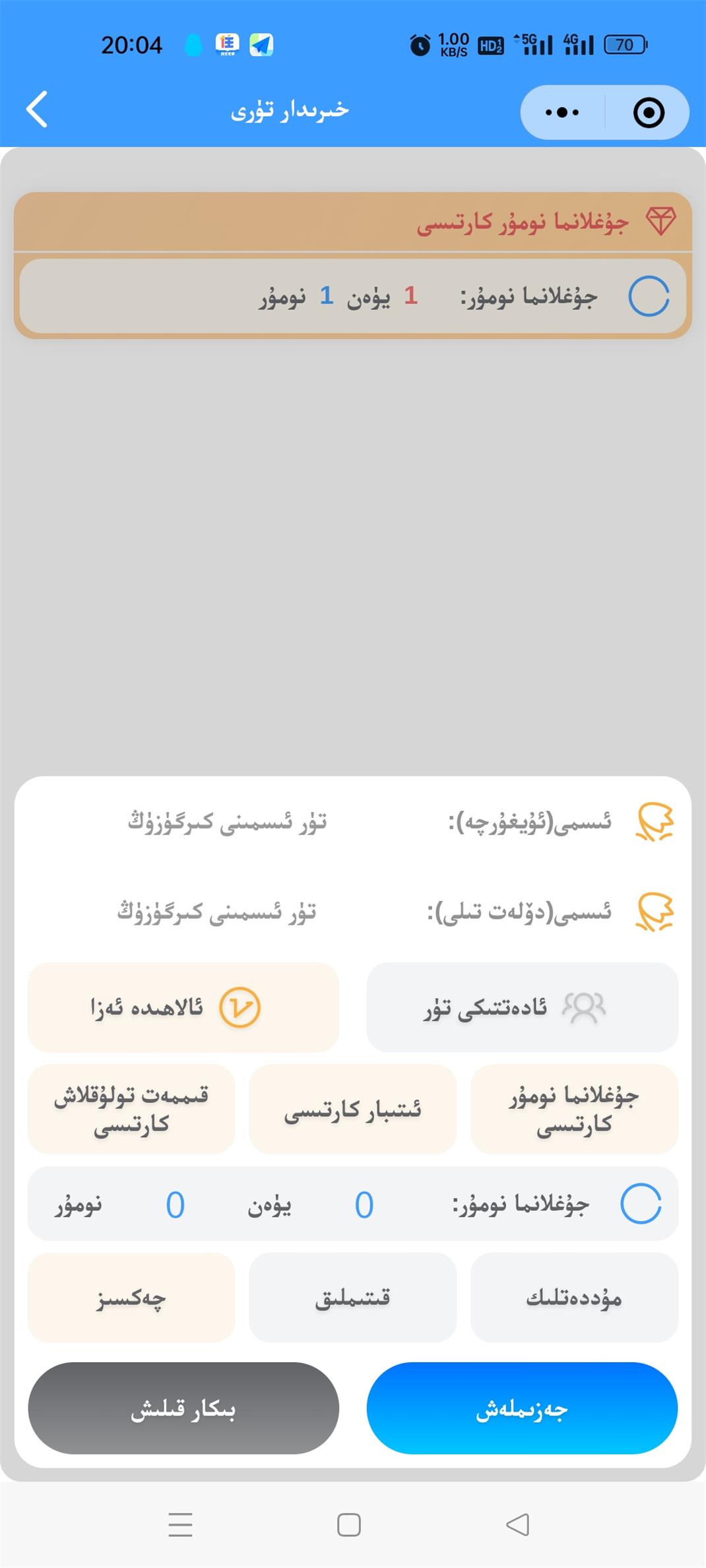Tap the system home button
This screenshot has height=1568, width=706.
pyautogui.click(x=349, y=1524)
